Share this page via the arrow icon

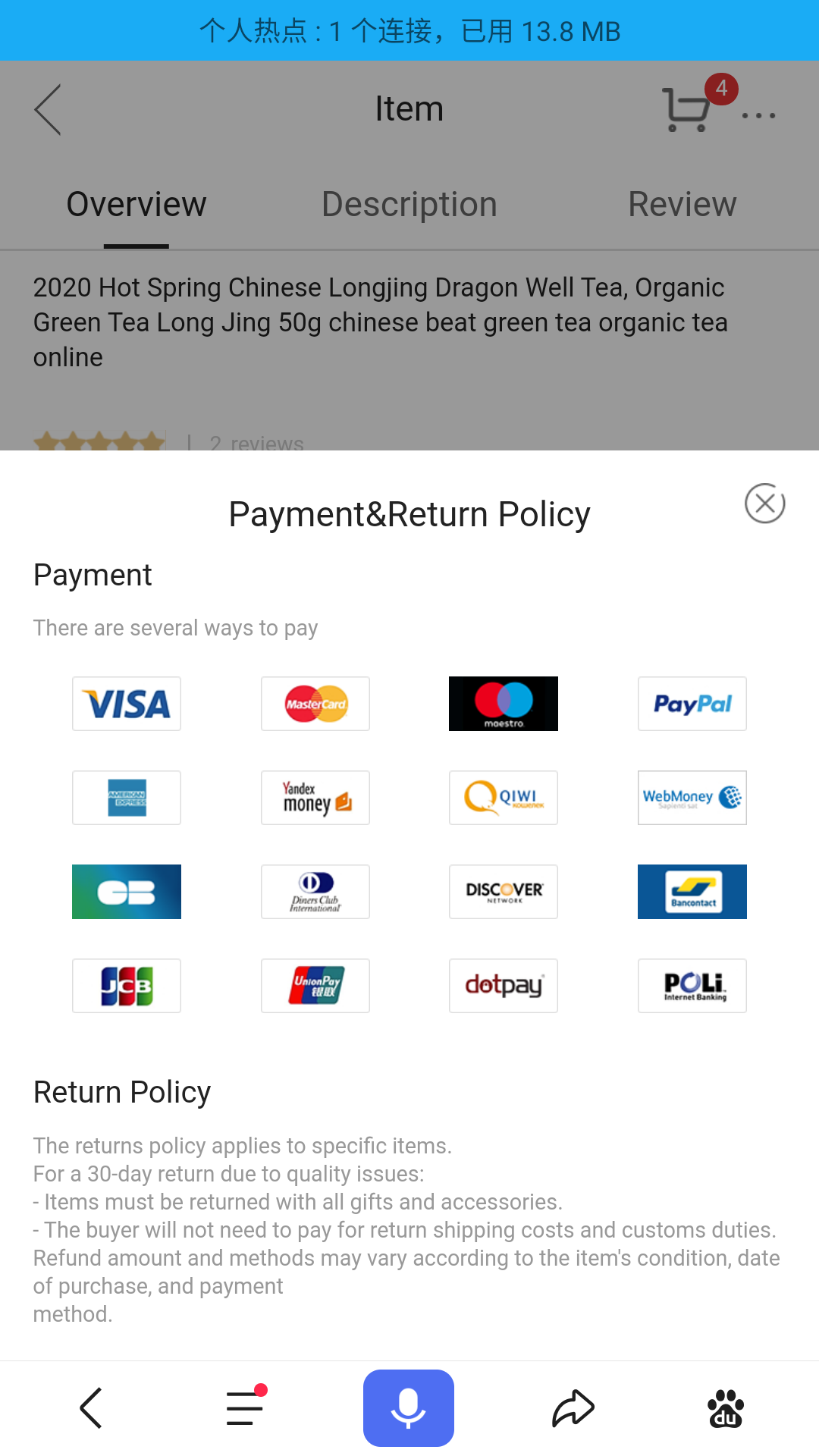tap(573, 1408)
